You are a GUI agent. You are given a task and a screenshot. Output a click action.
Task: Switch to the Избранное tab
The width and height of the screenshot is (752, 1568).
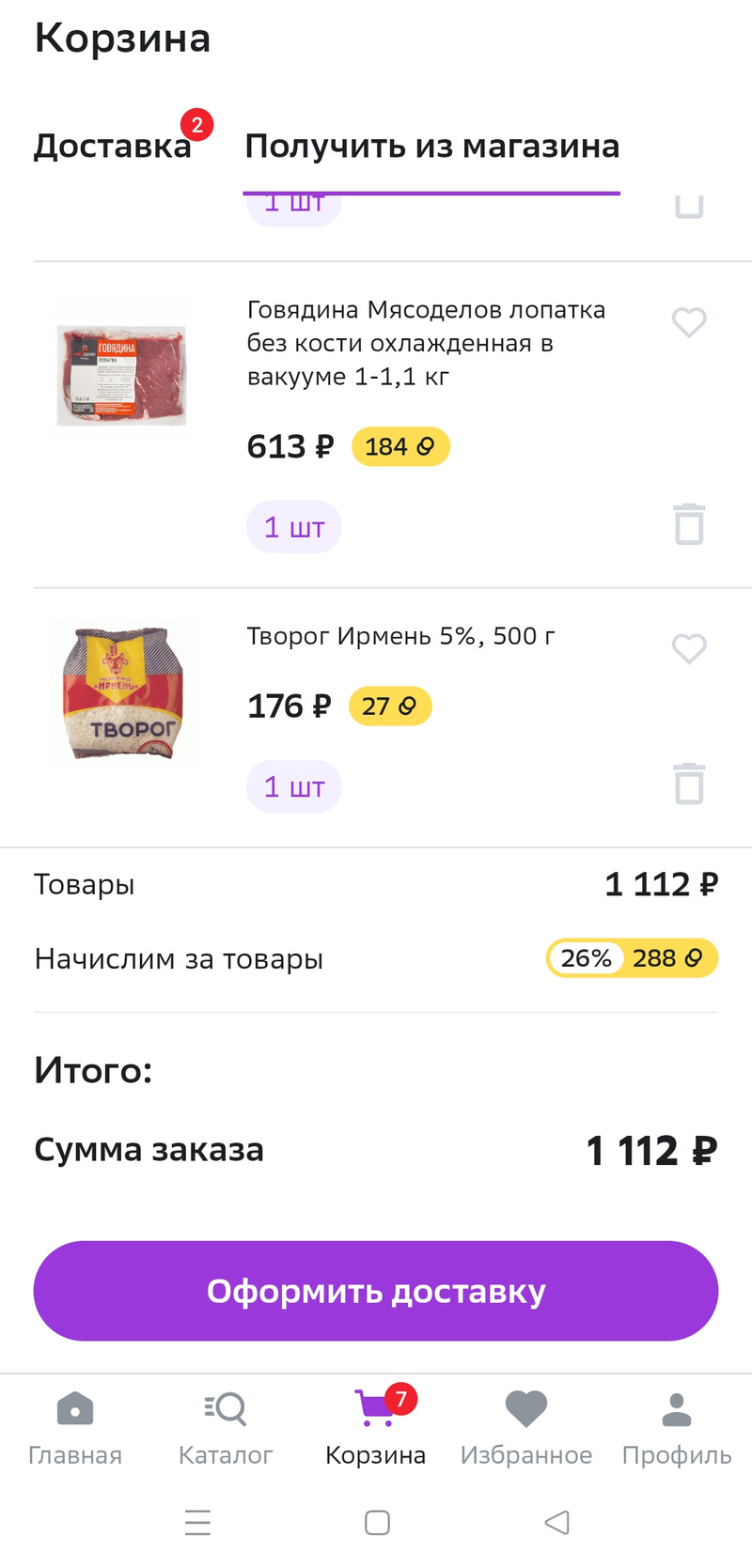526,1428
